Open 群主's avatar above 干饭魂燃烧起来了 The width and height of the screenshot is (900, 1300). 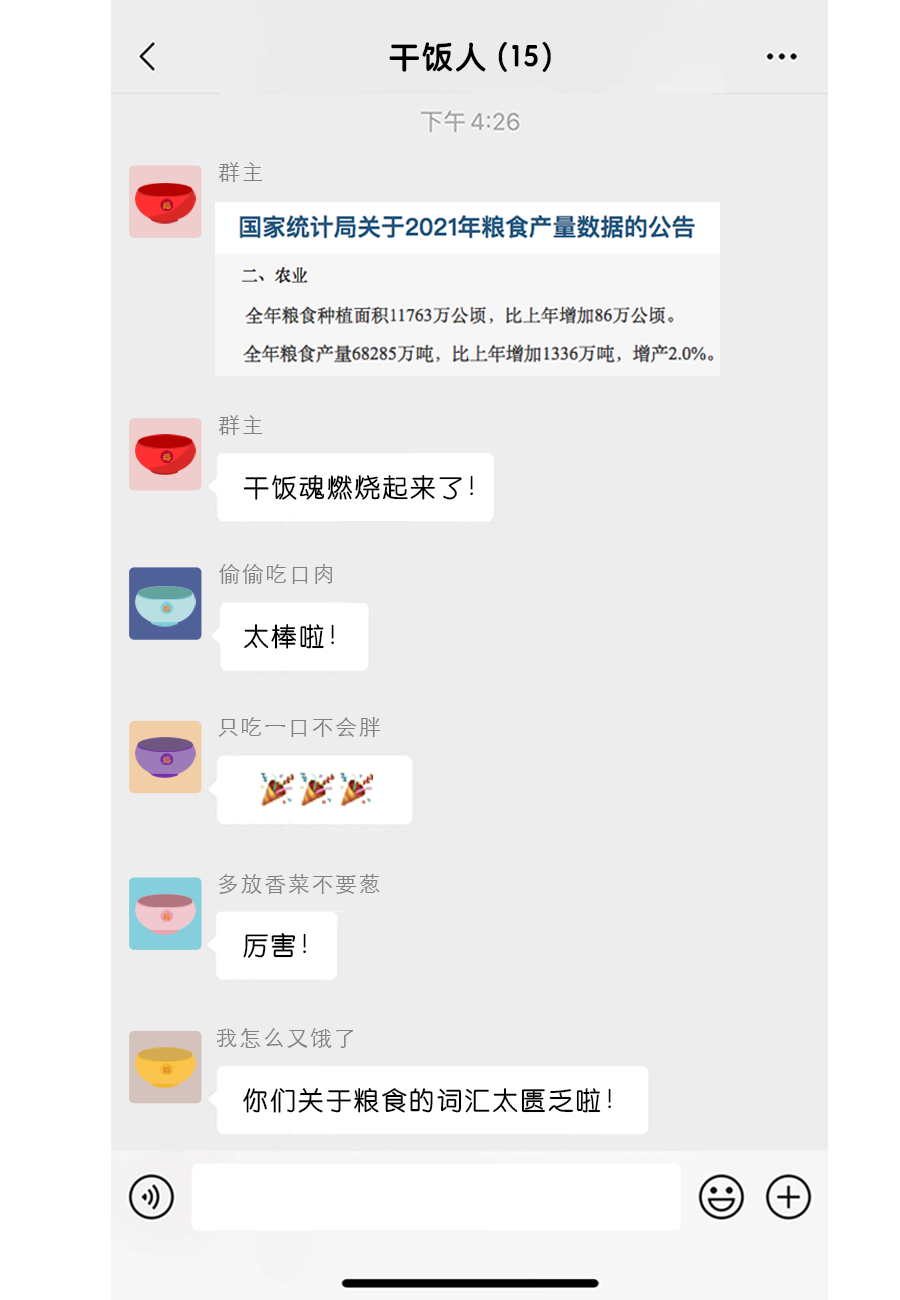click(x=165, y=454)
